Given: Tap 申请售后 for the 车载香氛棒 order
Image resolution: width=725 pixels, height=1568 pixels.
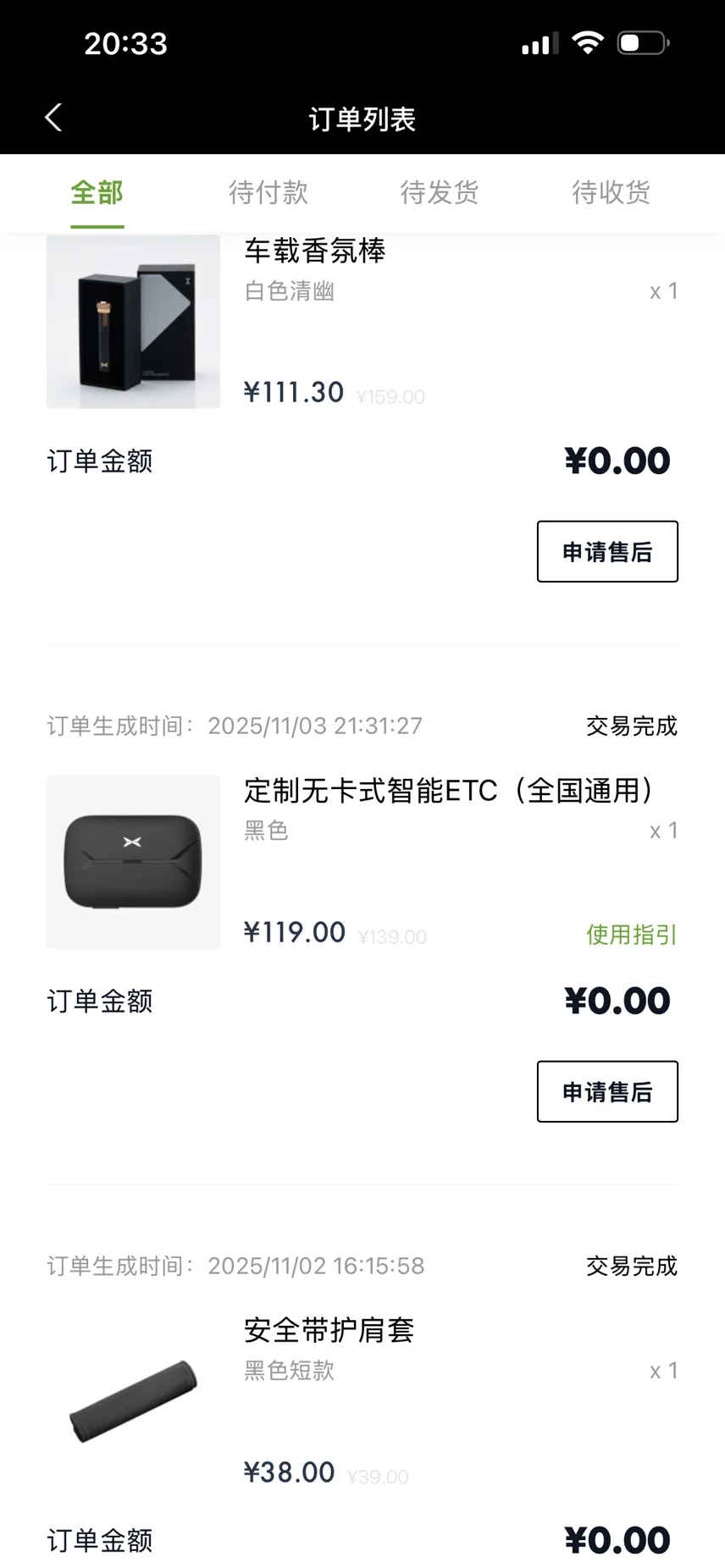Looking at the screenshot, I should pos(606,552).
